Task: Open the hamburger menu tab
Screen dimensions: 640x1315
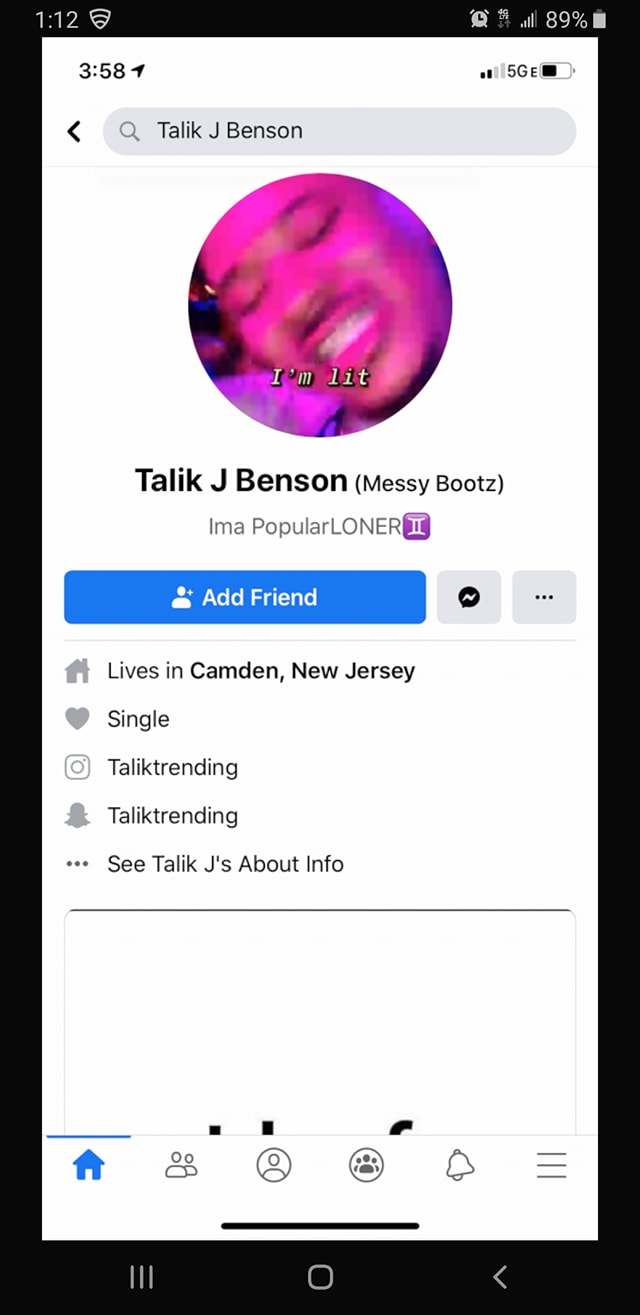Action: click(x=551, y=1165)
